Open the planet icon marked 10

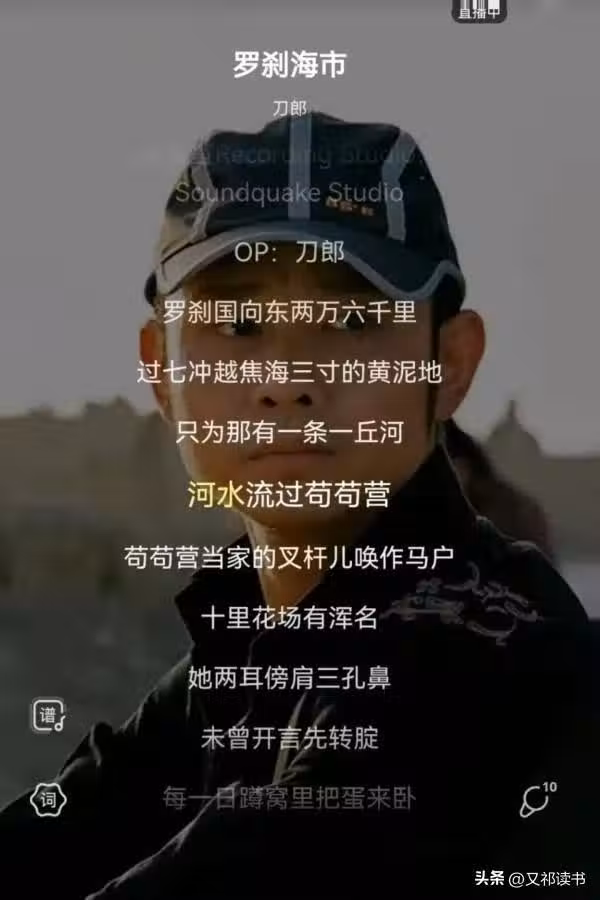537,799
